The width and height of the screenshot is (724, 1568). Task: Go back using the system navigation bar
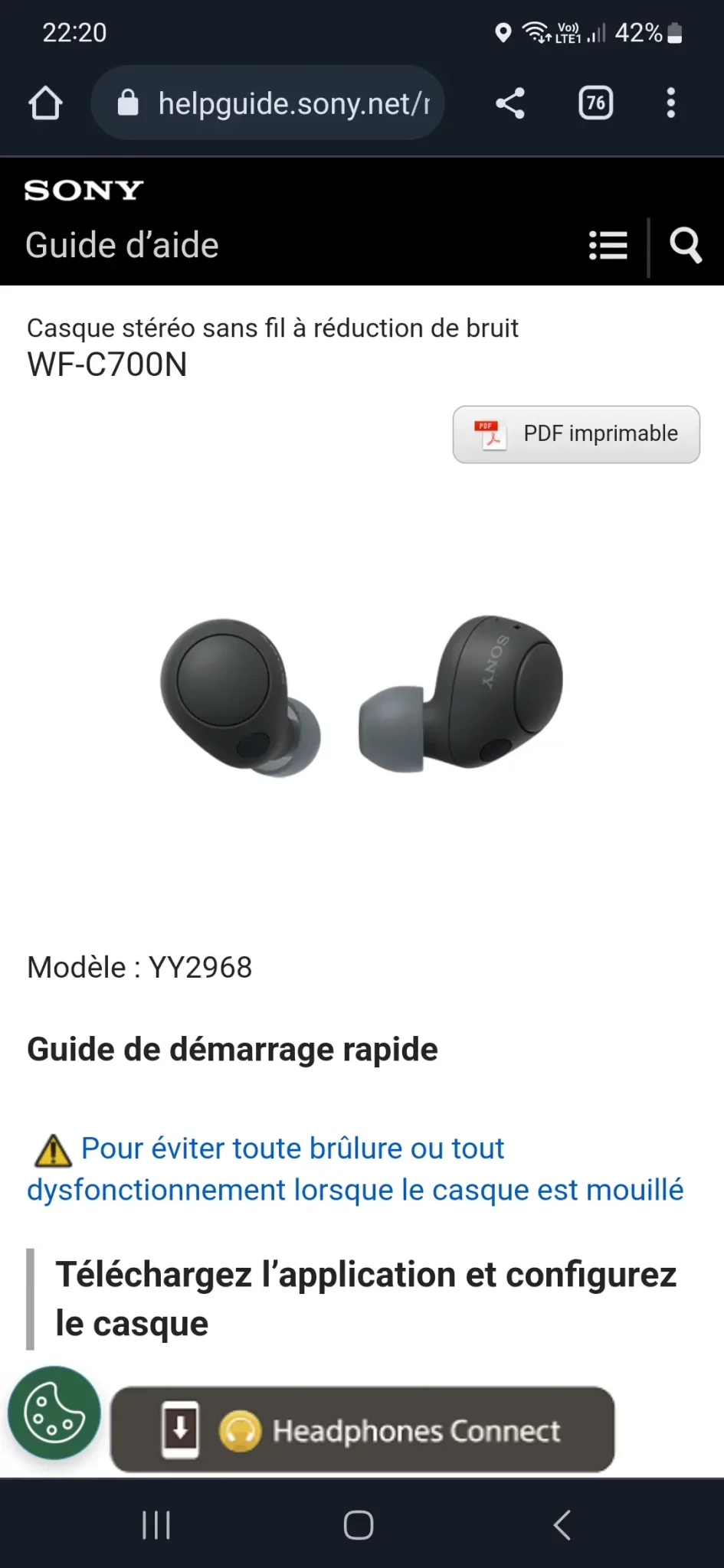coord(562,1524)
